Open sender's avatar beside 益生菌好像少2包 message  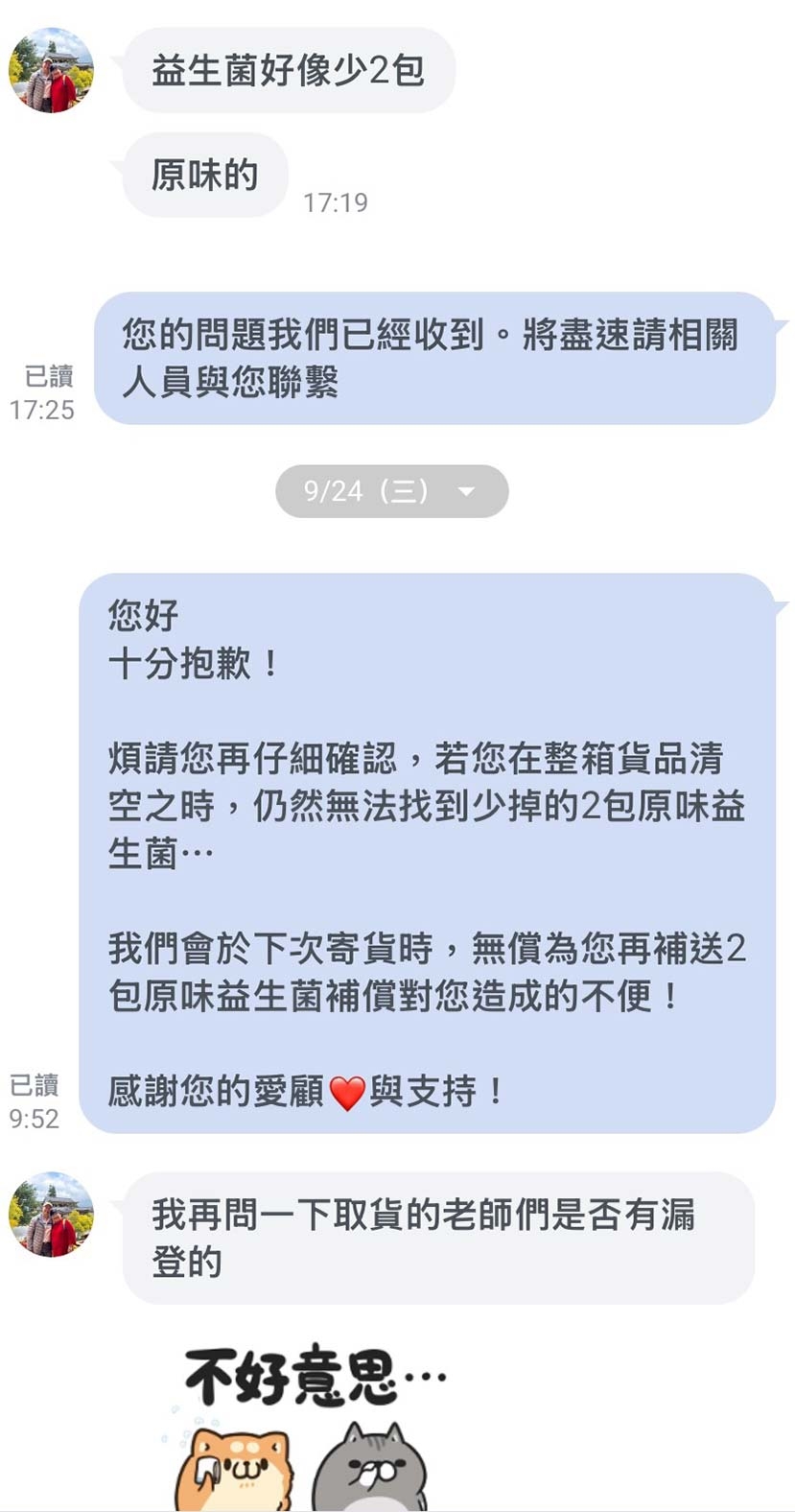click(51, 70)
